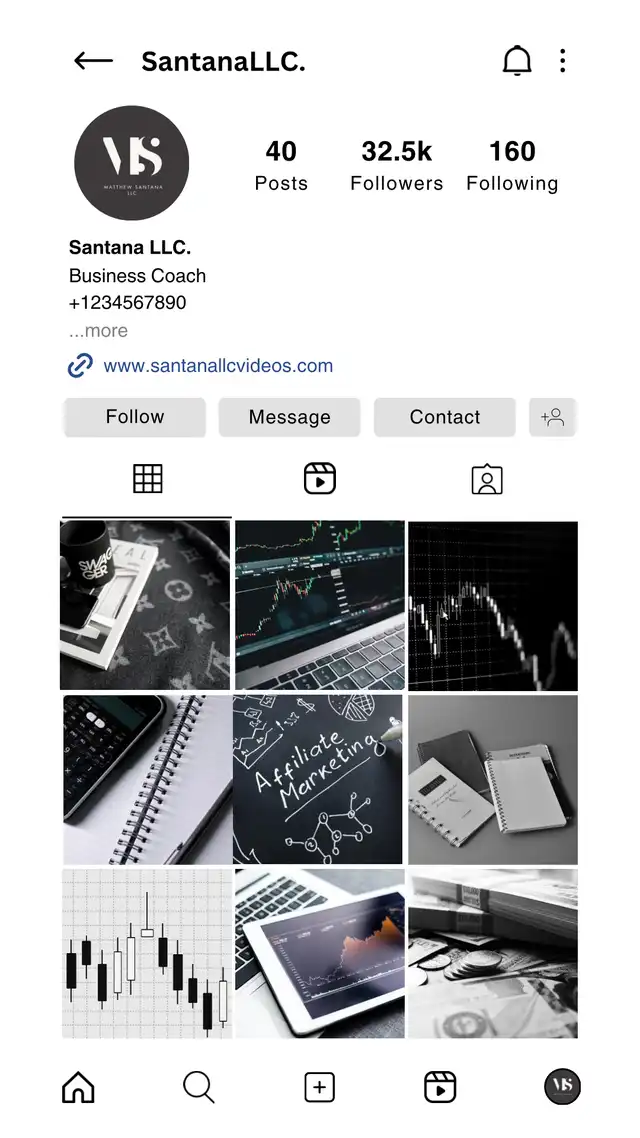The width and height of the screenshot is (640, 1138).
Task: Tap the Contact button
Action: coord(445,417)
